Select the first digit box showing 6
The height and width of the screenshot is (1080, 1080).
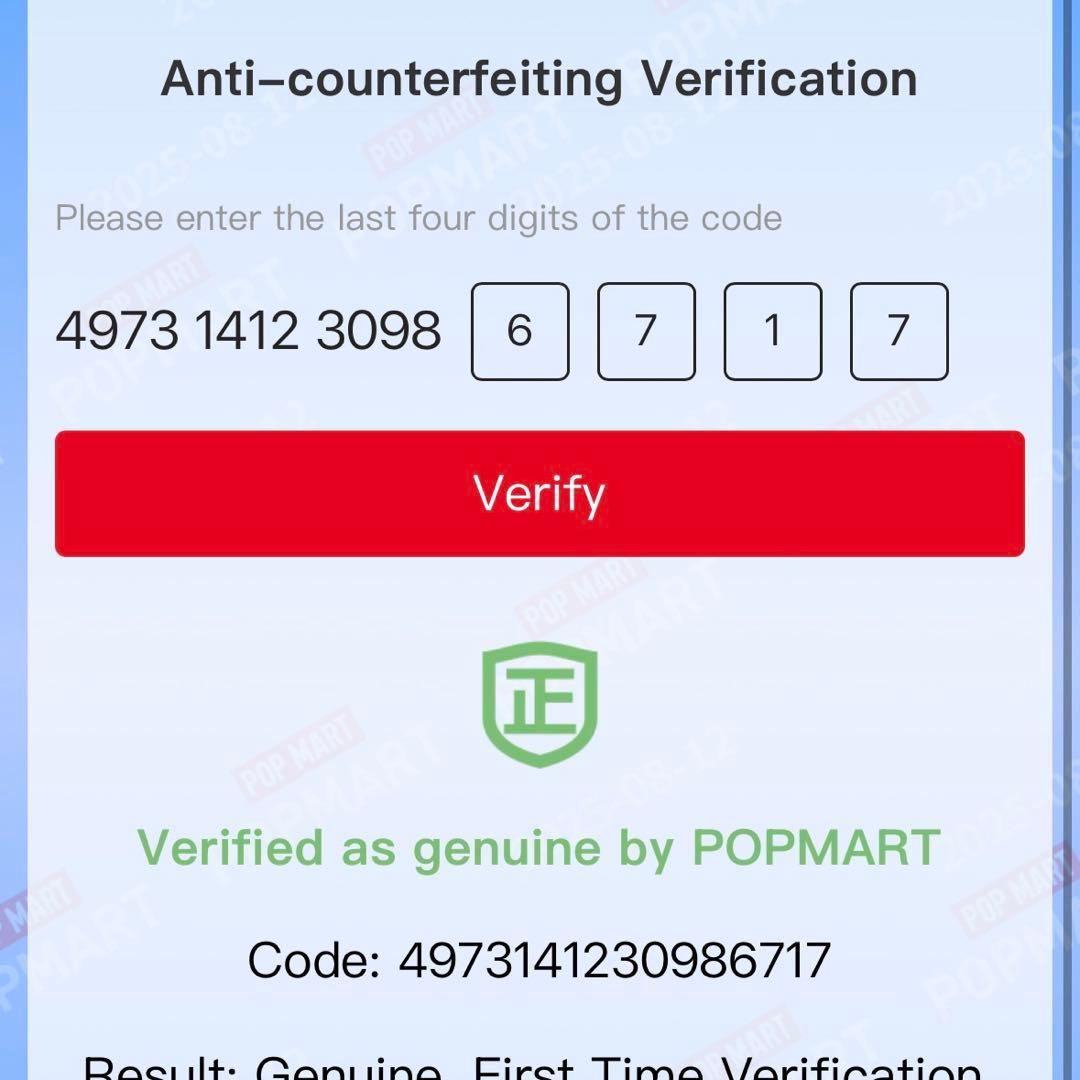520,331
